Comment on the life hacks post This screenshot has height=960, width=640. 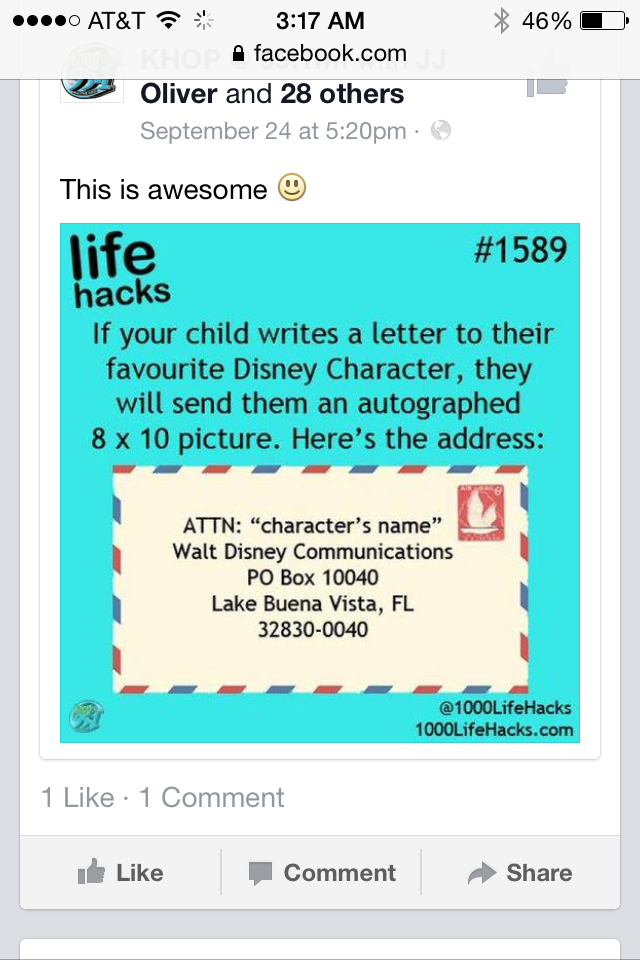321,872
